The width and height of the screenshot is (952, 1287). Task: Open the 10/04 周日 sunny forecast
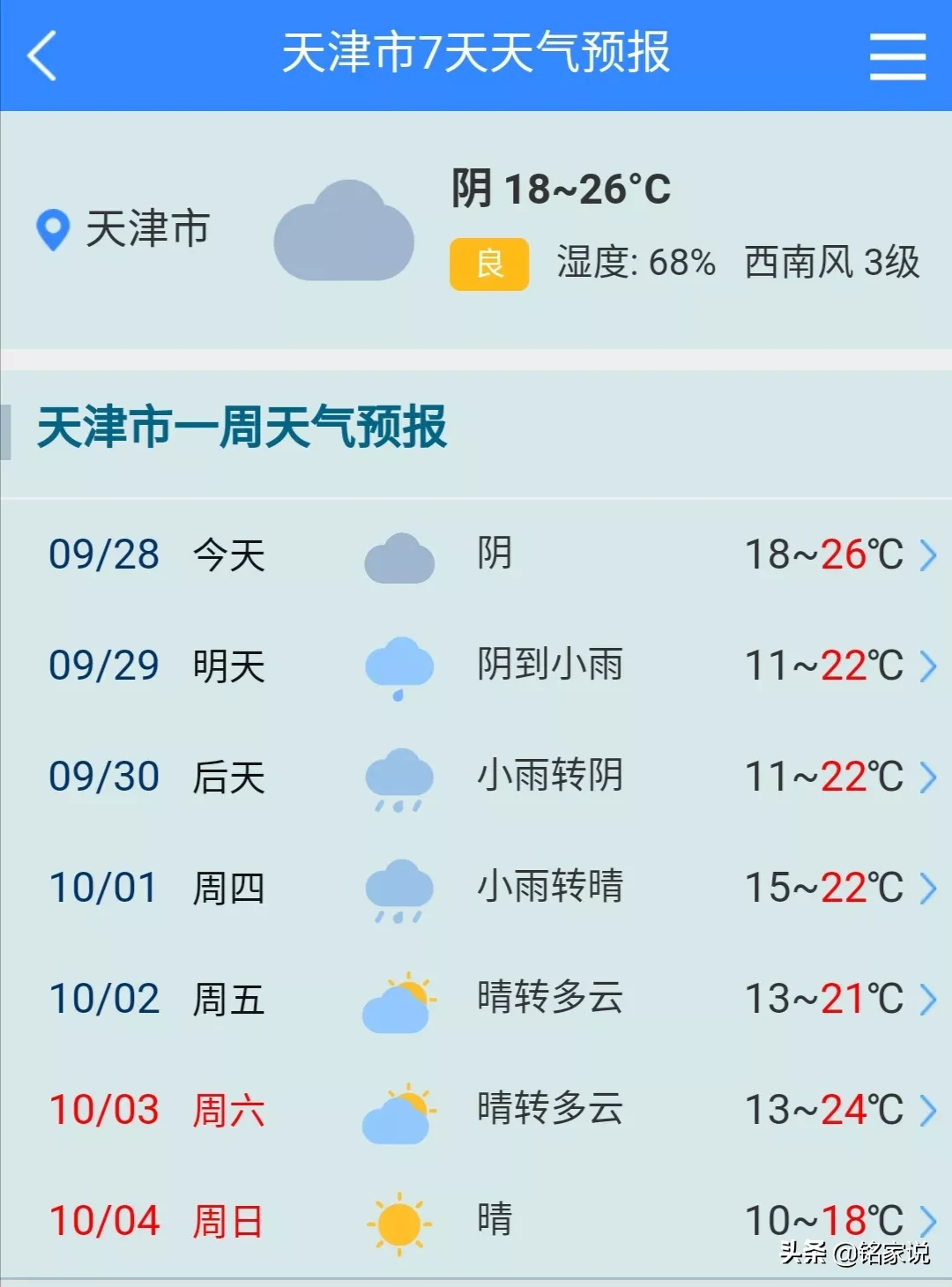(x=476, y=1222)
